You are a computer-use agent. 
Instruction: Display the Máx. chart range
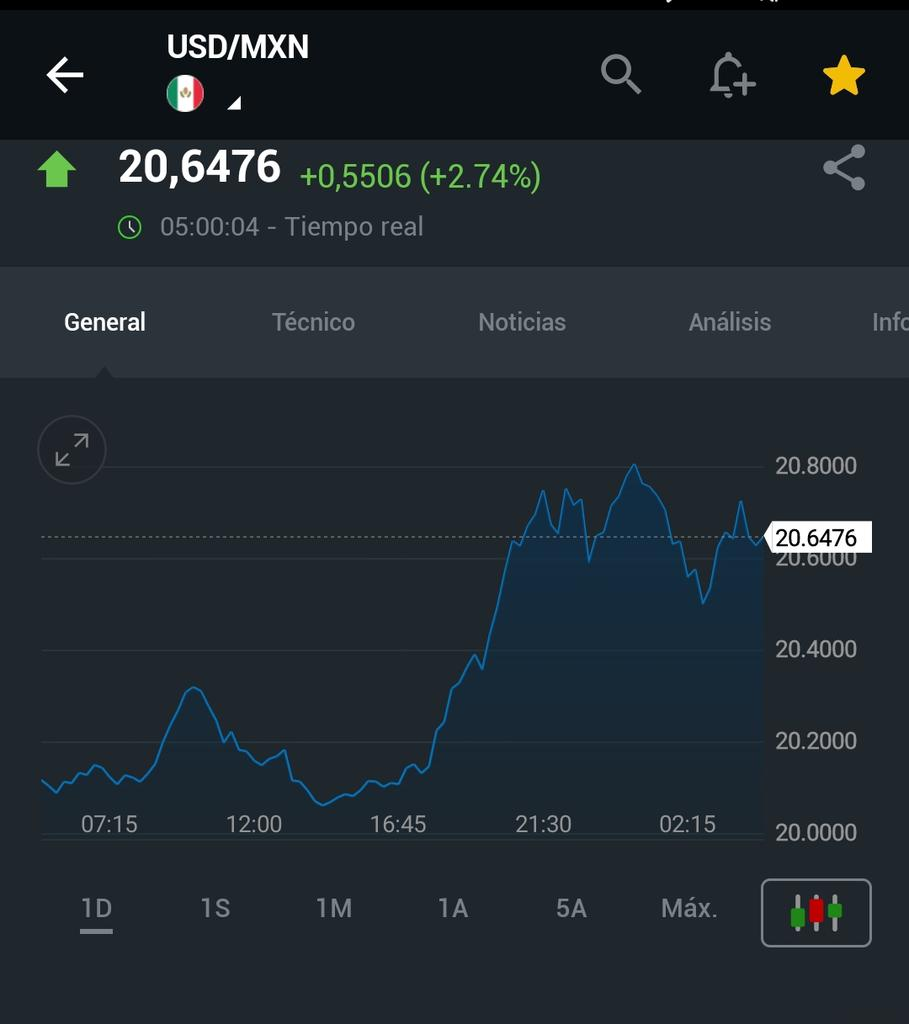[689, 908]
